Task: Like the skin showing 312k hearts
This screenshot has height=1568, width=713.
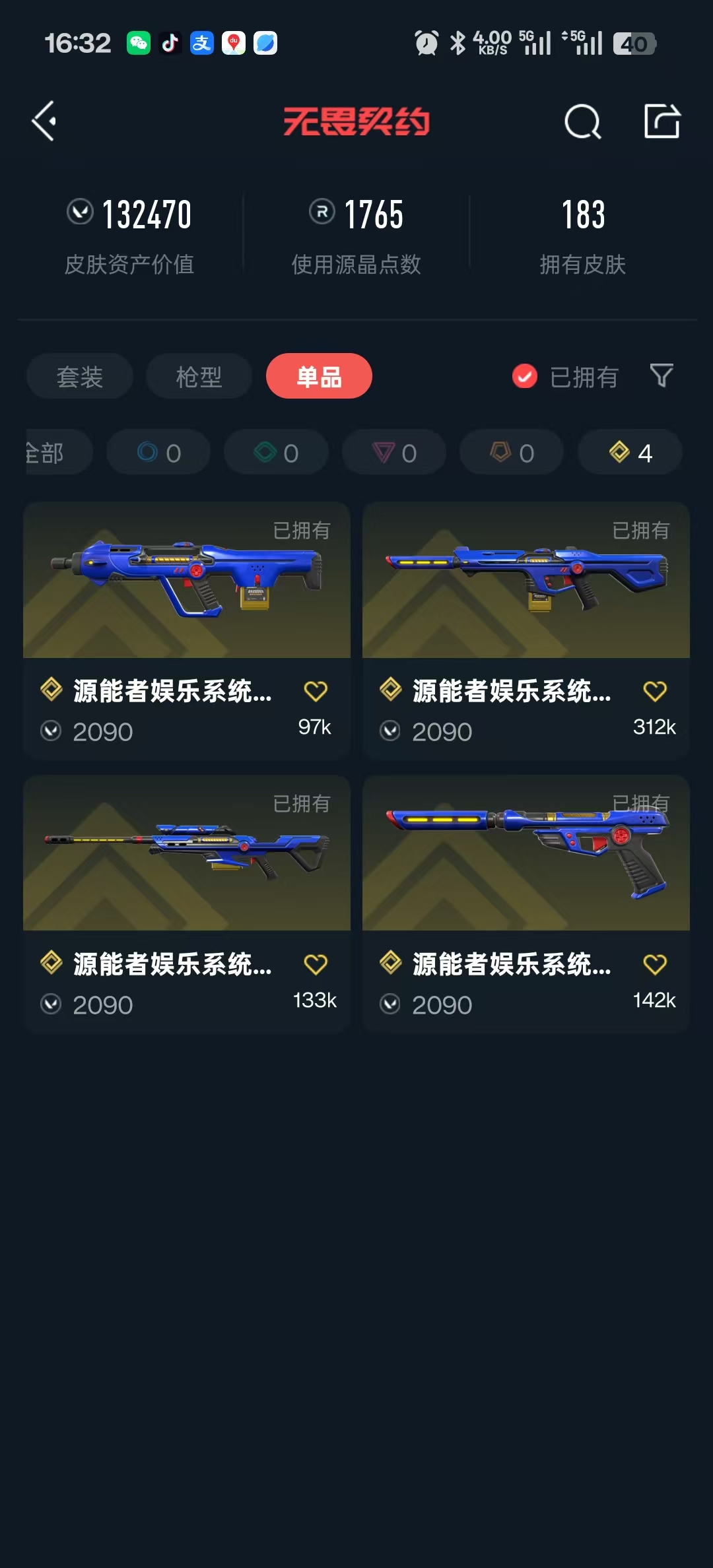Action: pos(655,692)
